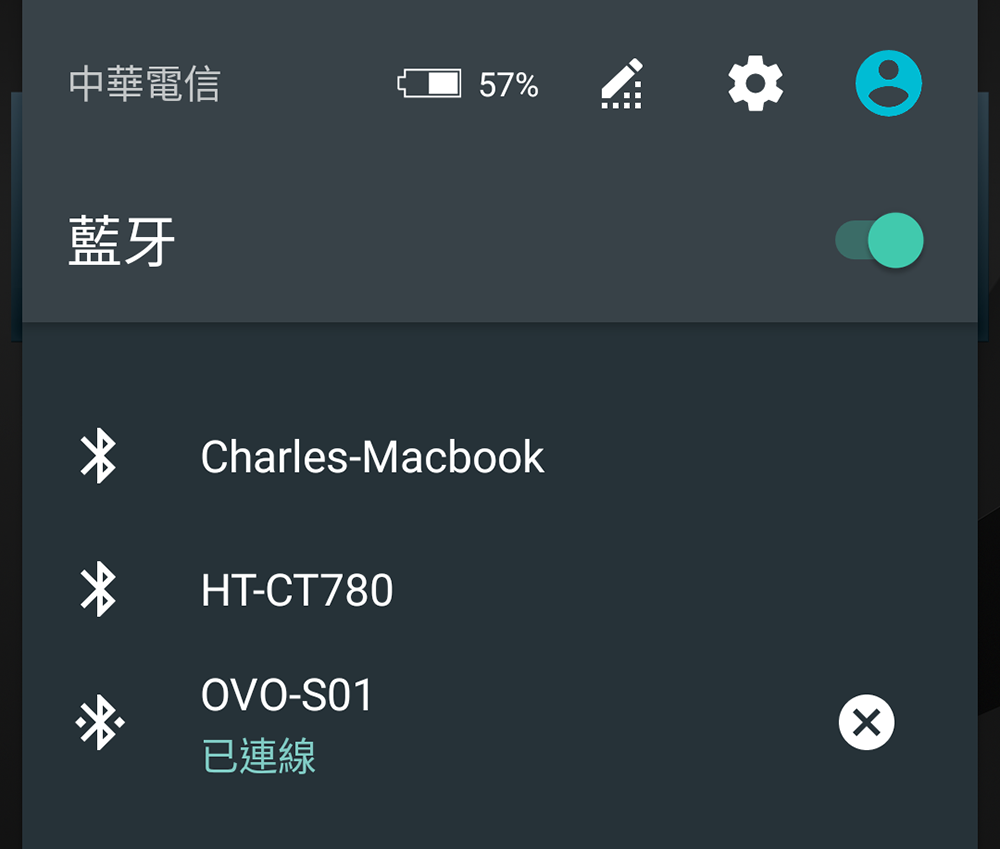Open system settings via gear icon
Viewport: 1000px width, 849px height.
(x=755, y=84)
